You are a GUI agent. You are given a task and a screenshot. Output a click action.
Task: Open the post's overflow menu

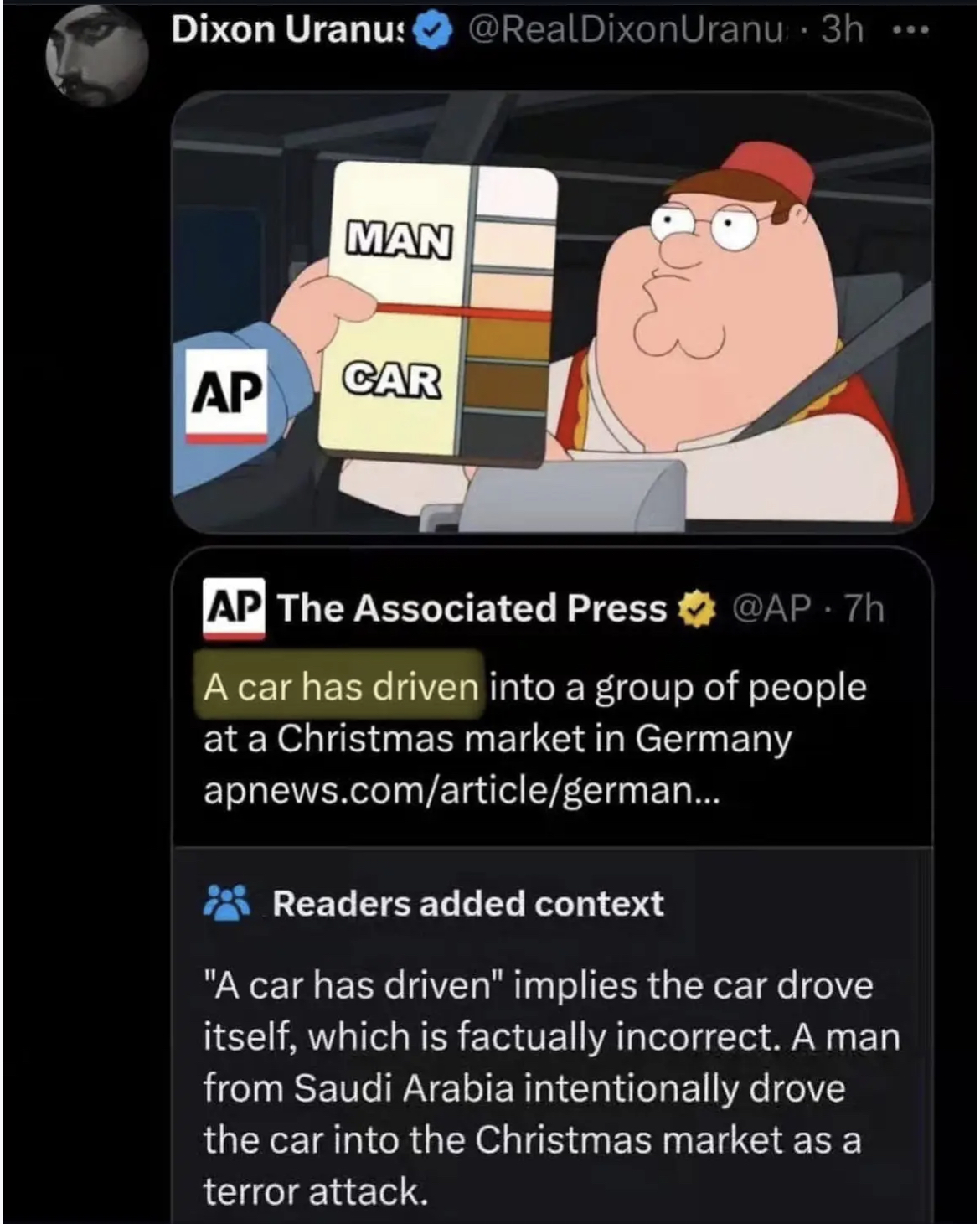pyautogui.click(x=910, y=31)
